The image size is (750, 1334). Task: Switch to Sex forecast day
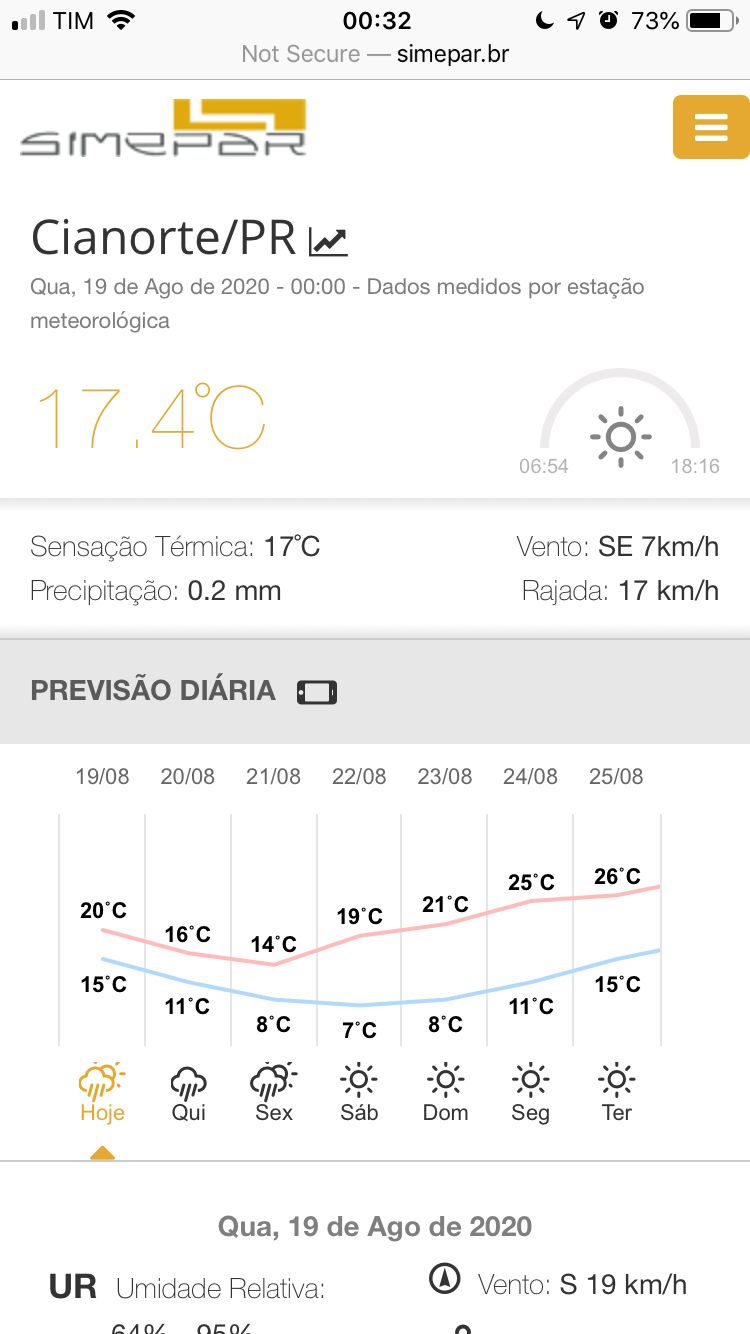point(274,1093)
